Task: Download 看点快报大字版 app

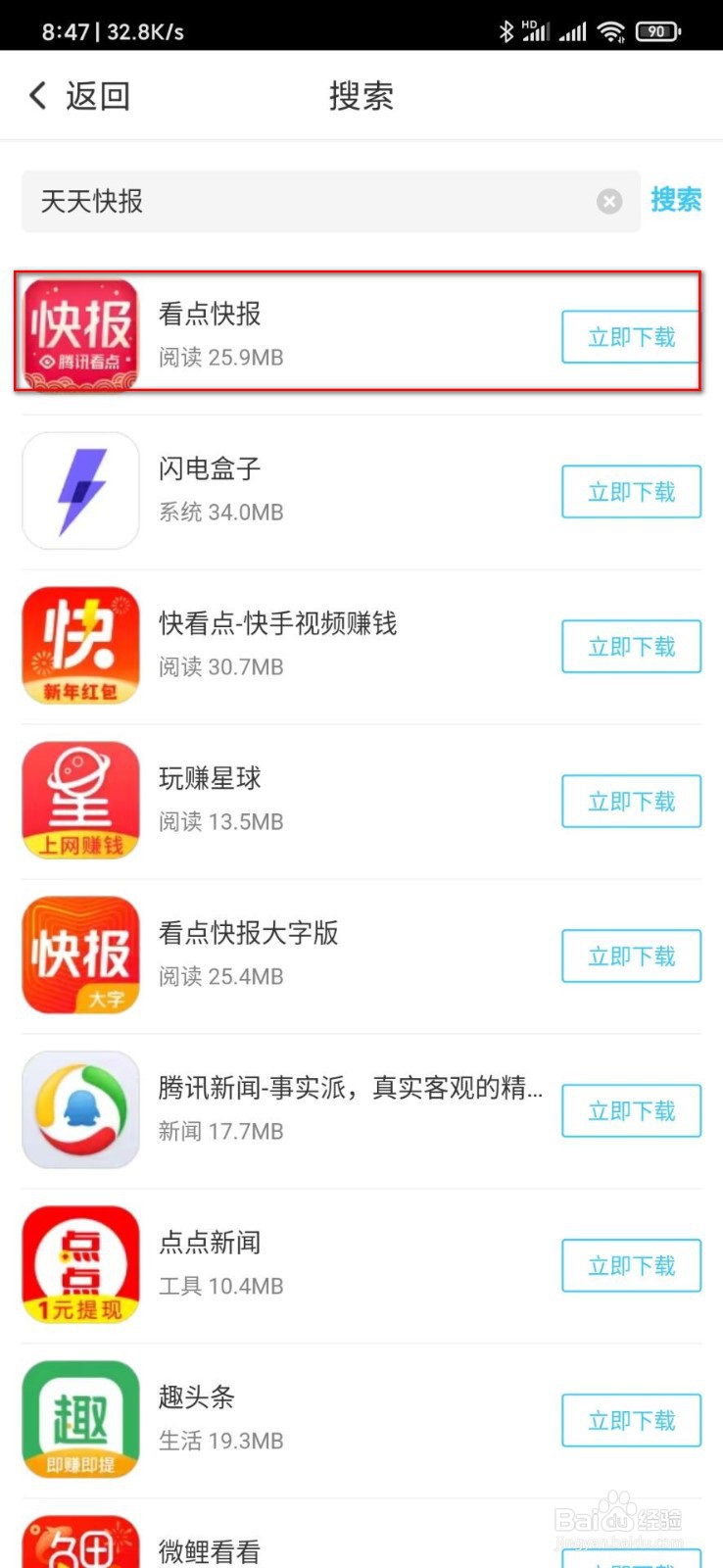Action: coord(631,956)
